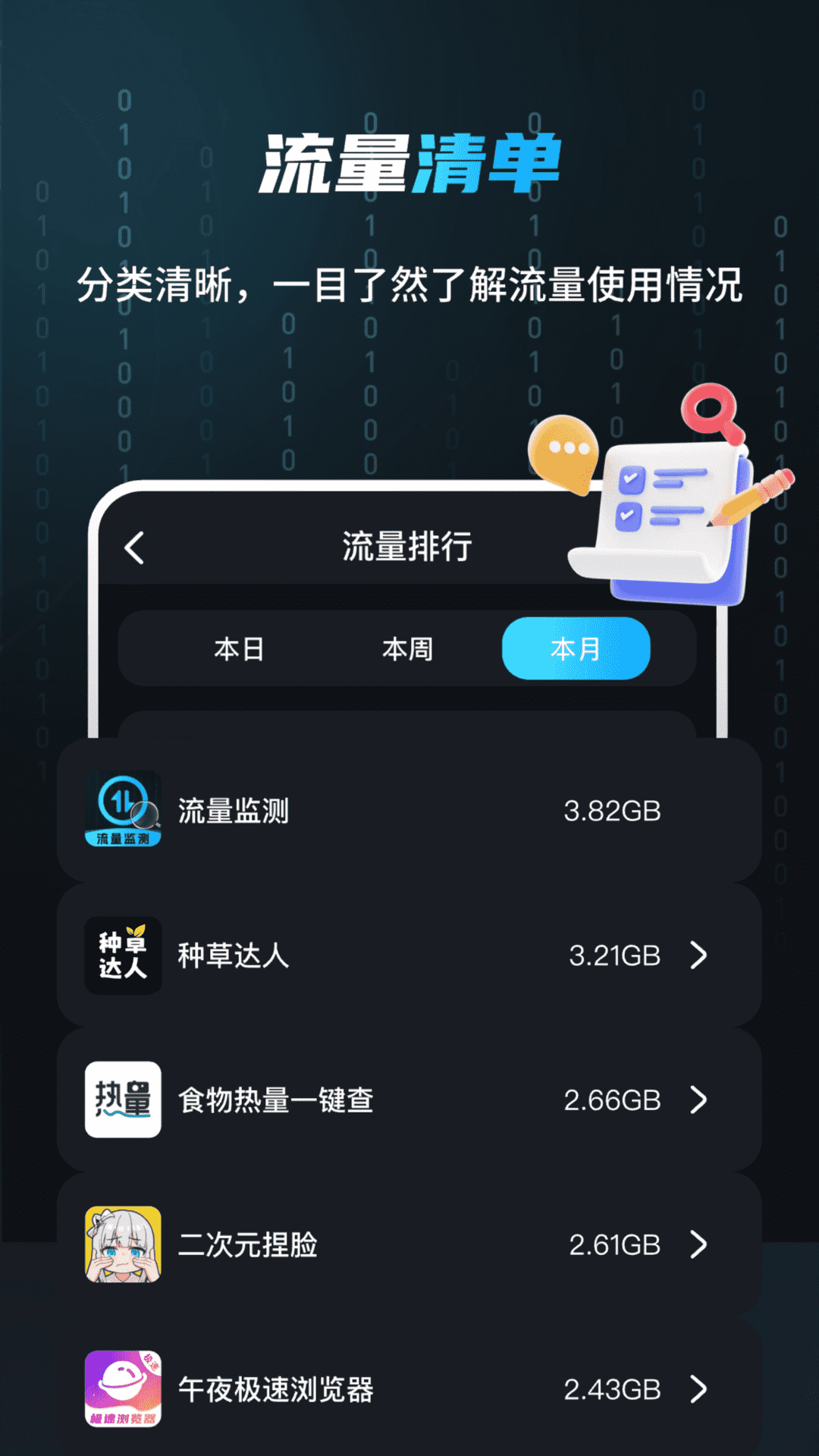
Task: Expand 二次元捏脸 details via chevron
Action: [x=698, y=1244]
